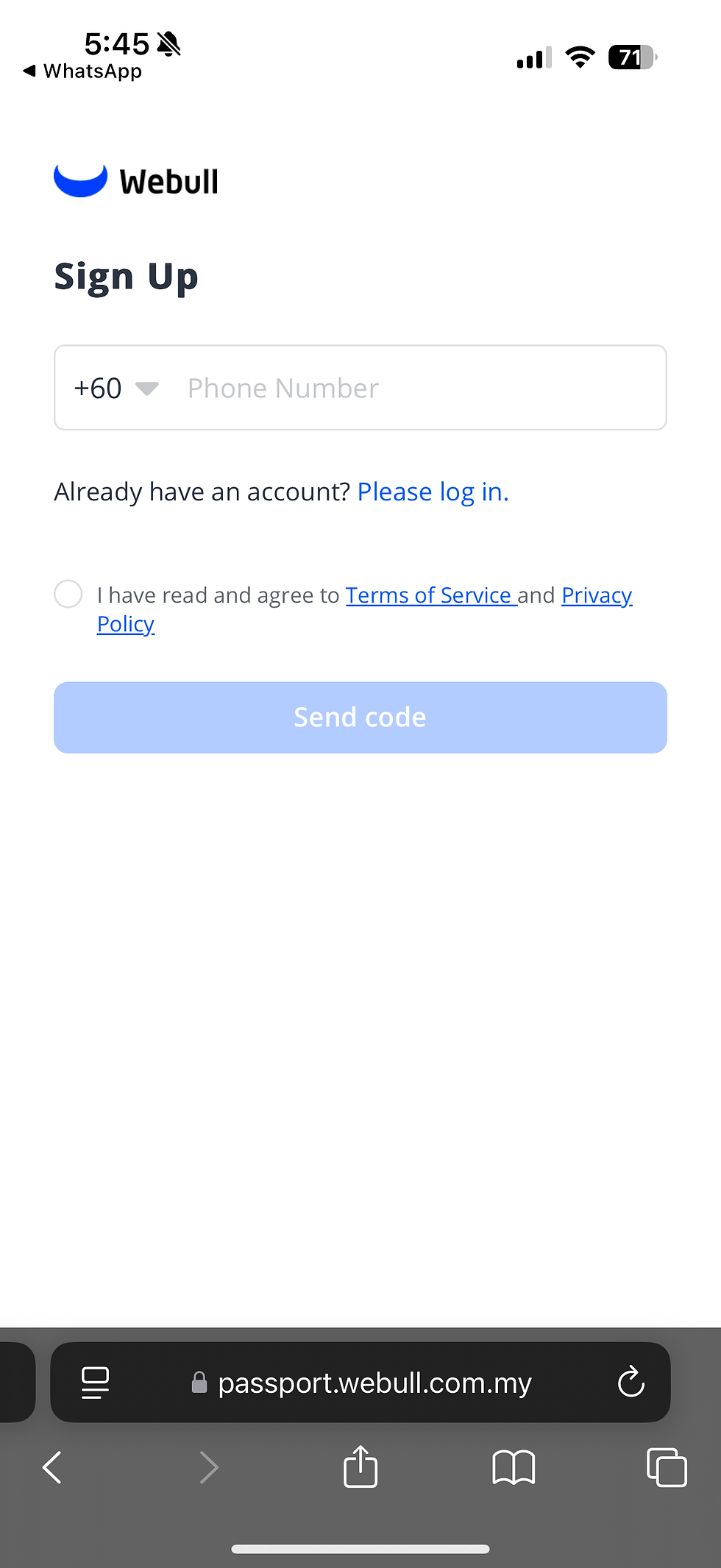Go back to the previous page
Viewport: 721px width, 1568px height.
[x=53, y=1467]
